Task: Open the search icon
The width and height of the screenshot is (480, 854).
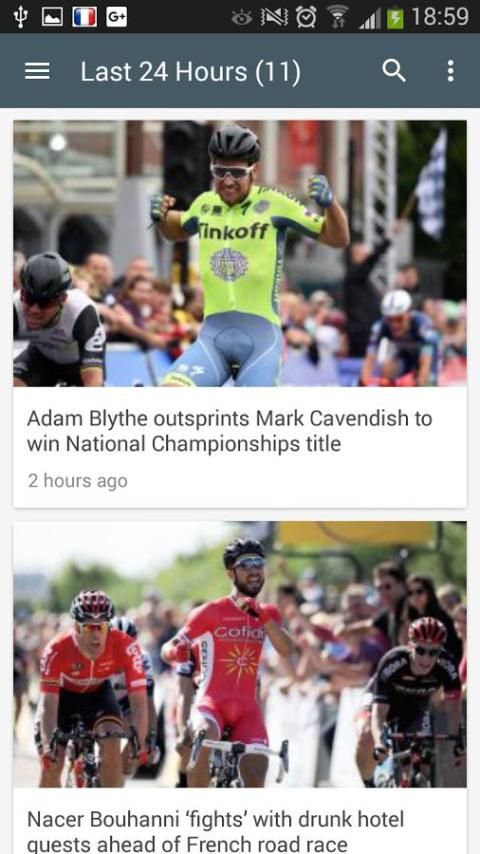Action: [393, 71]
